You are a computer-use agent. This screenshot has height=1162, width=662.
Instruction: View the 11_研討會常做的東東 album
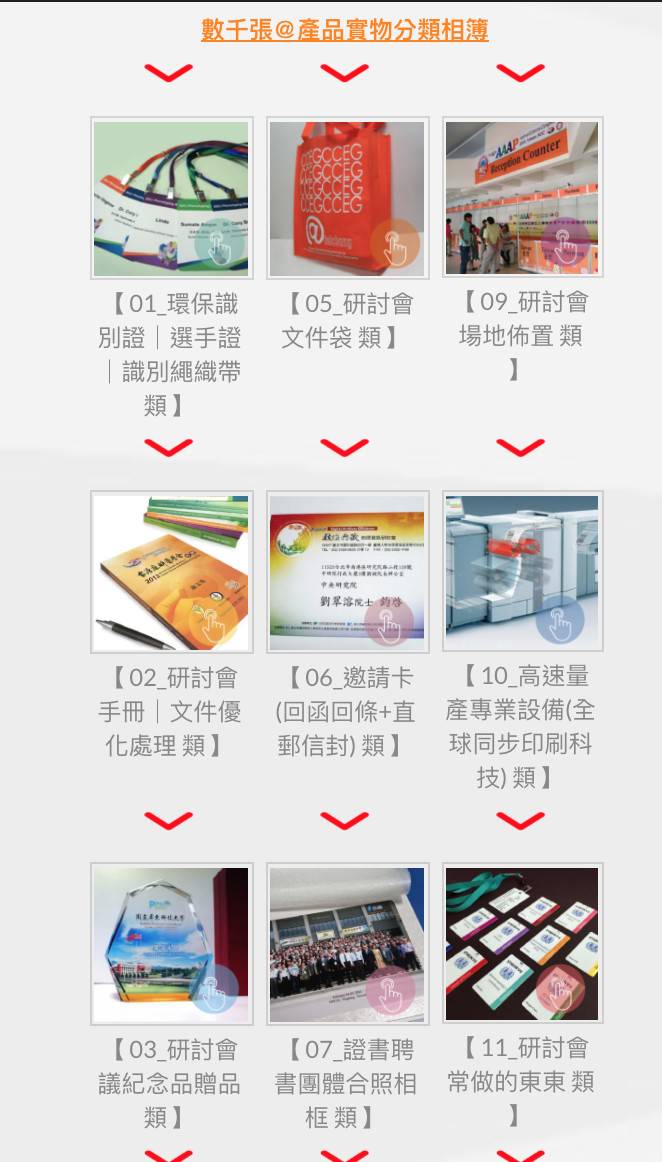pos(522,943)
